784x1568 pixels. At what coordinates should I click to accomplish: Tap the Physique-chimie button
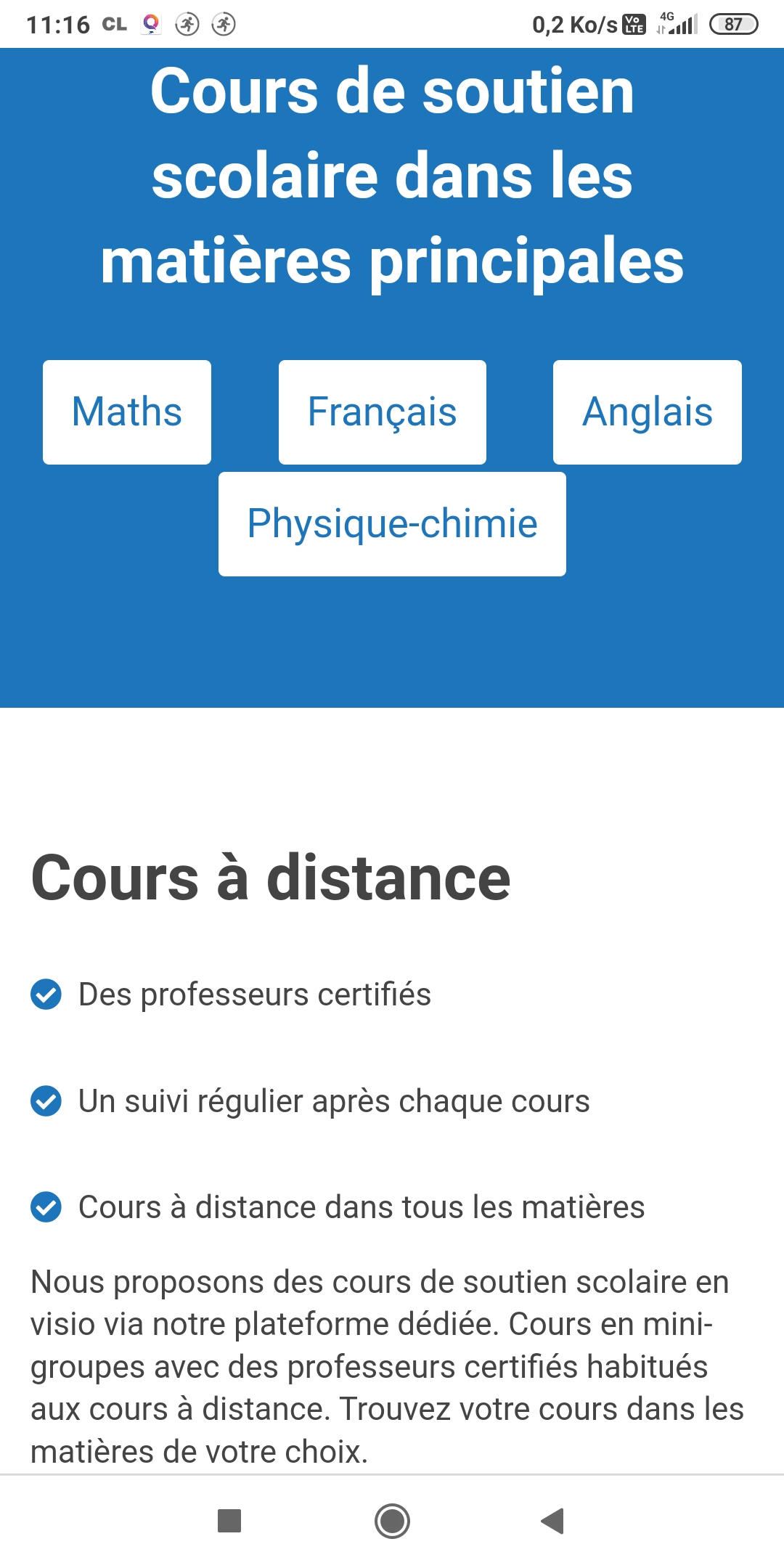[392, 524]
